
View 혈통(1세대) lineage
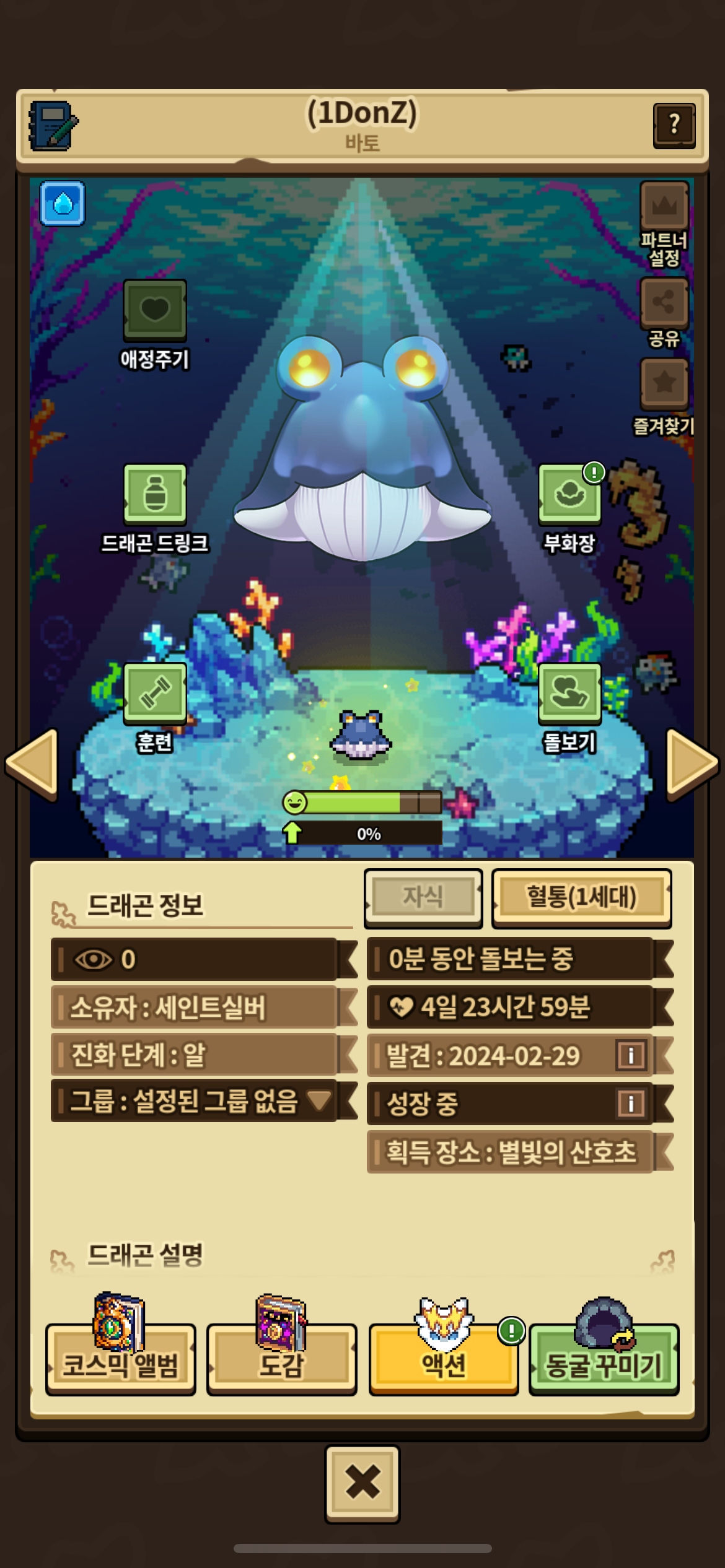coord(581,897)
